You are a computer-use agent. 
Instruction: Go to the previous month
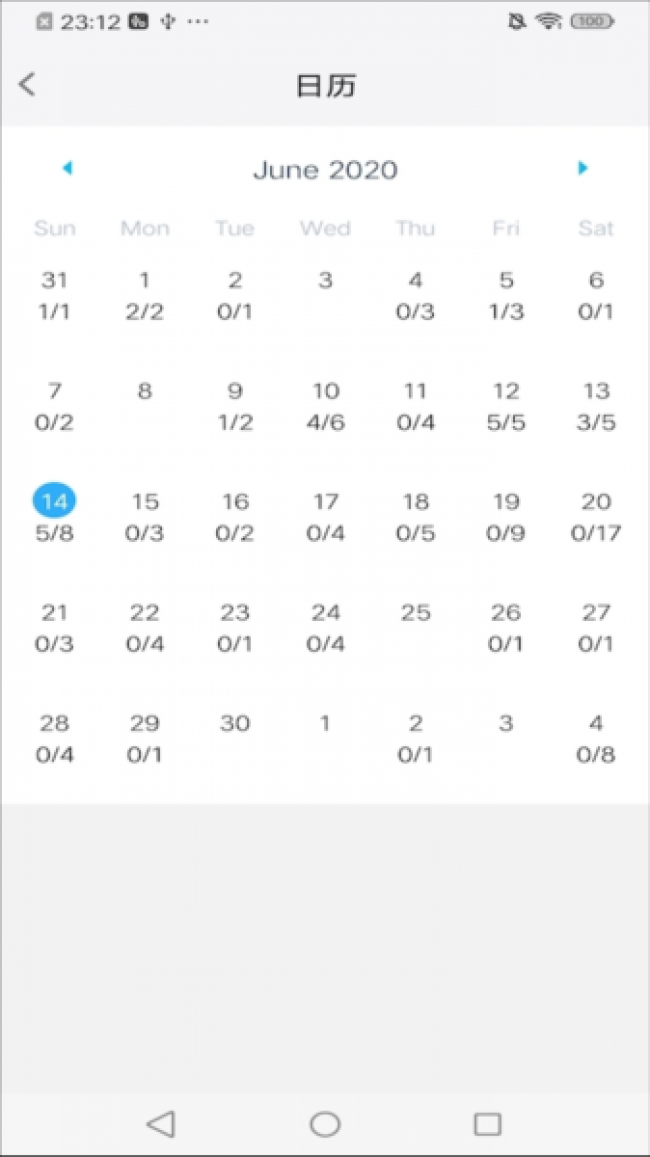[x=67, y=168]
